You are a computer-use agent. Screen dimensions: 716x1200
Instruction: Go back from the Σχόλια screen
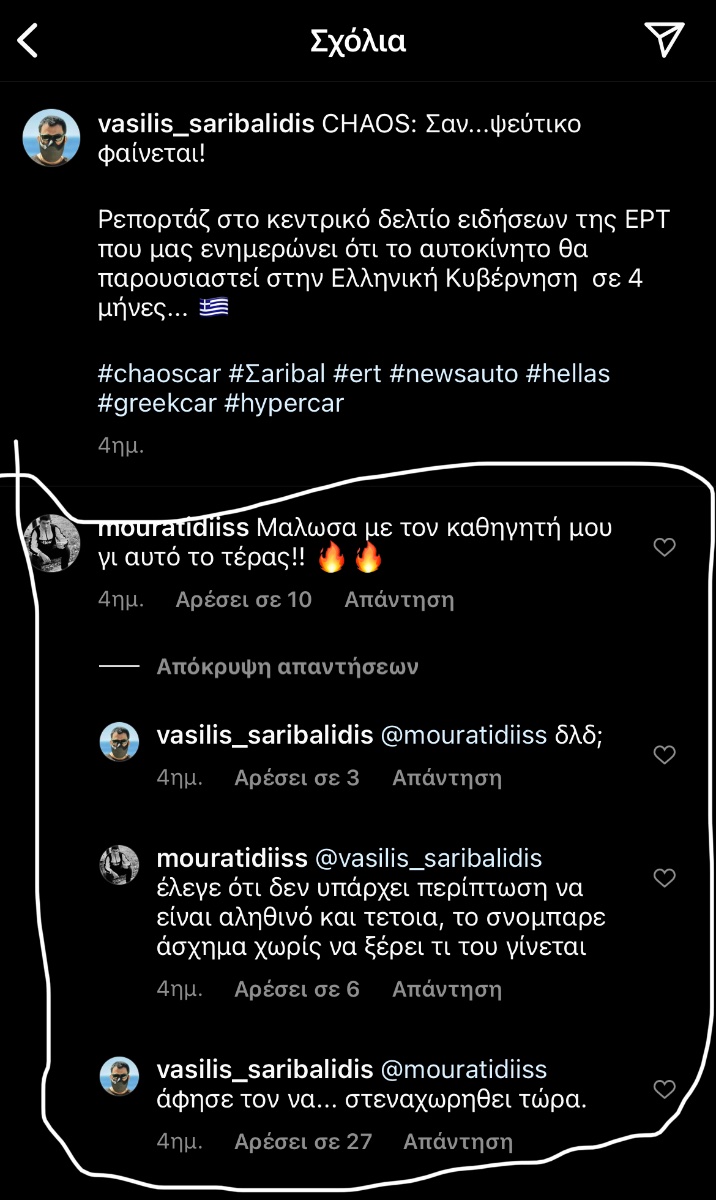tap(28, 41)
